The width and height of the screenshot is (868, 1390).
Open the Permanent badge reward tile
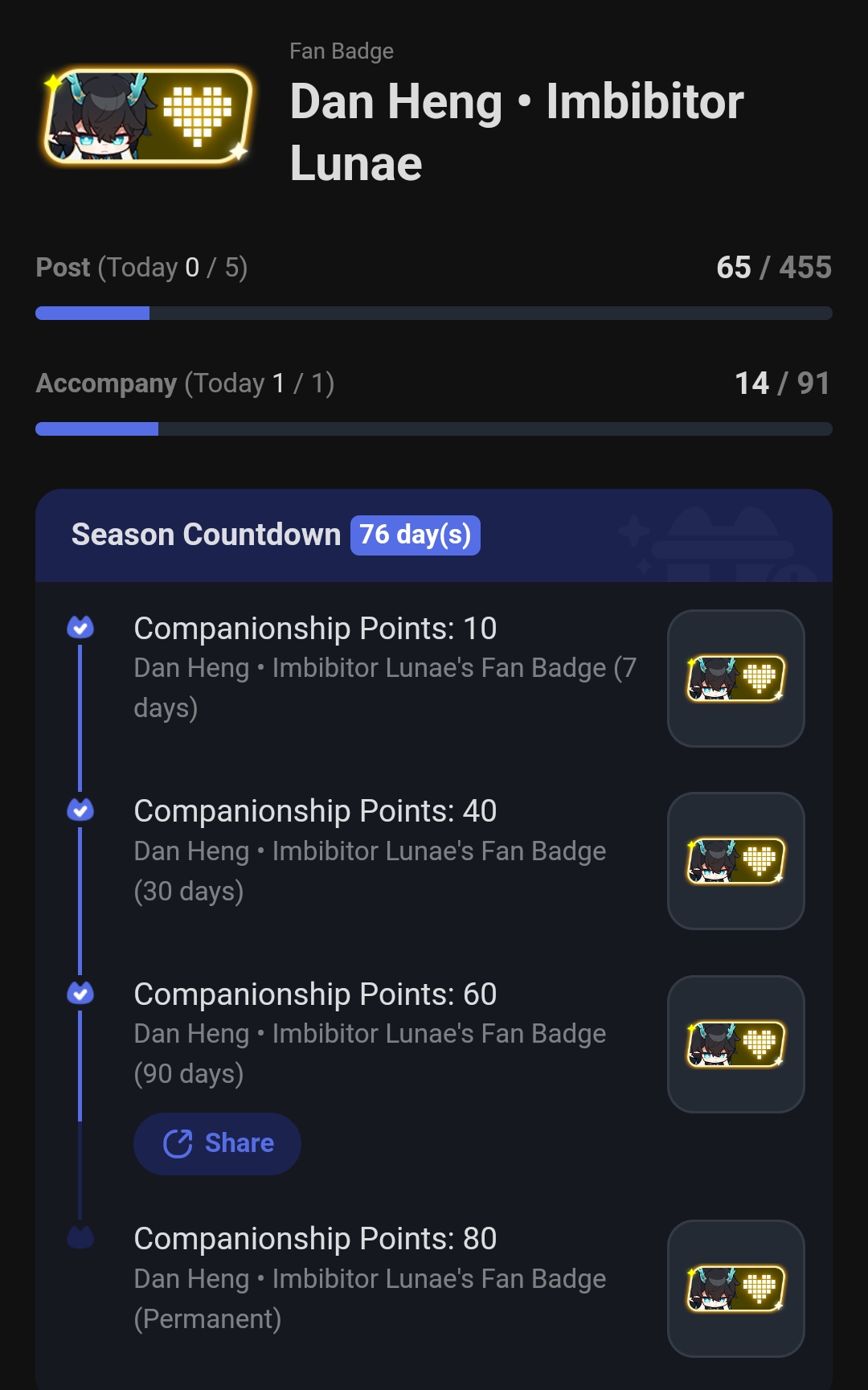click(x=735, y=1289)
